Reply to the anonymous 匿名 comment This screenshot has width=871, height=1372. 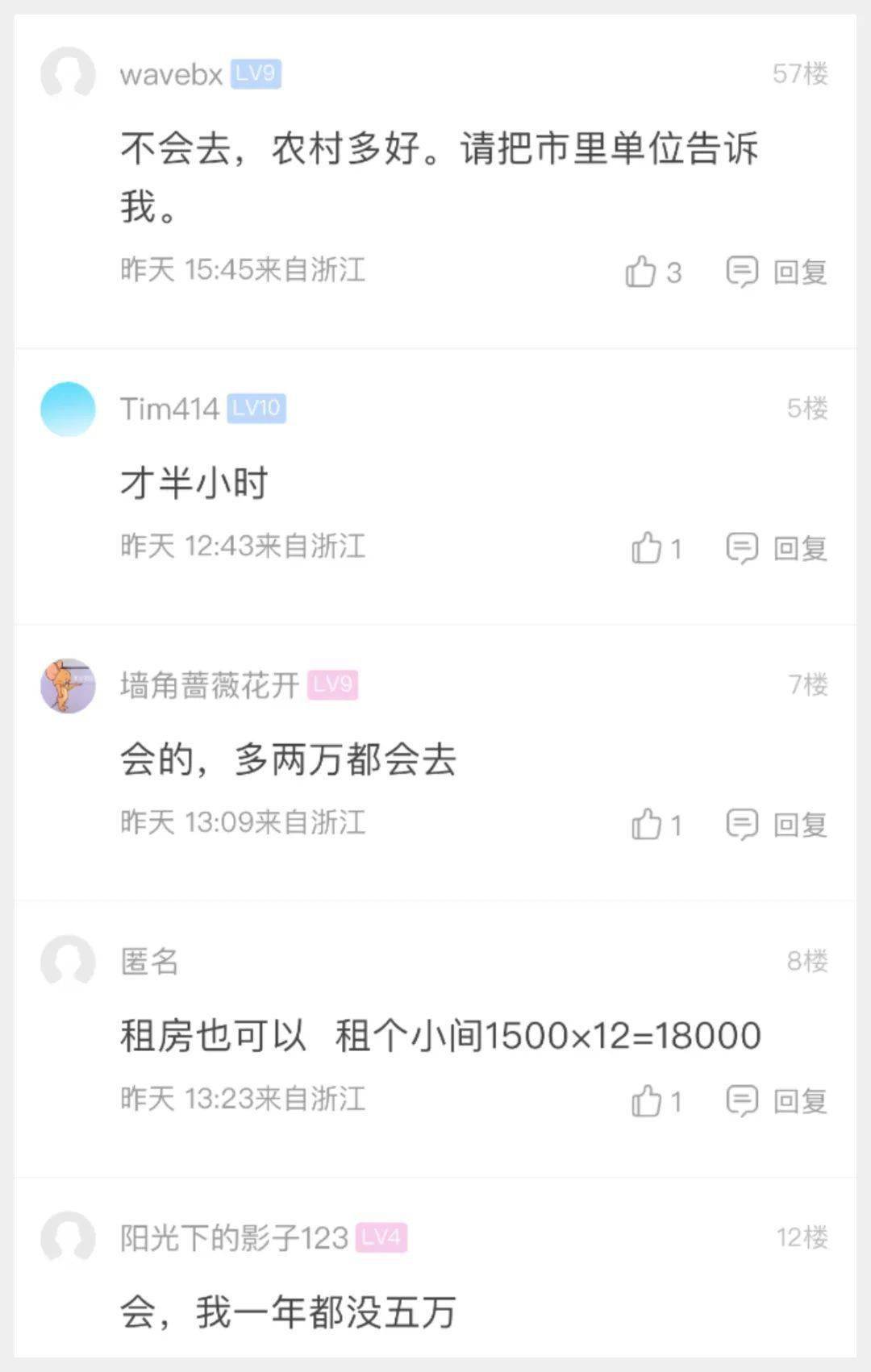click(777, 1101)
